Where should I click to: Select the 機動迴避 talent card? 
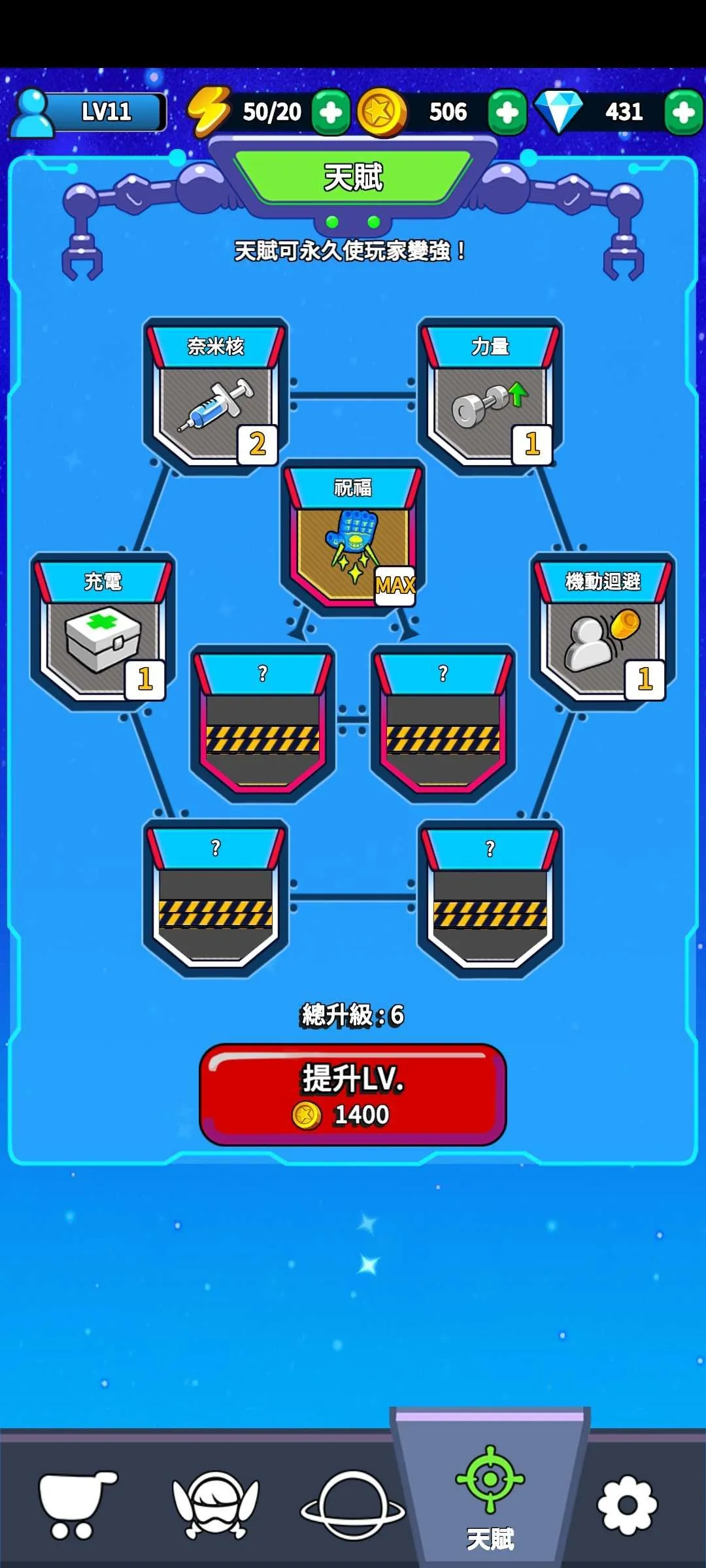(x=603, y=630)
